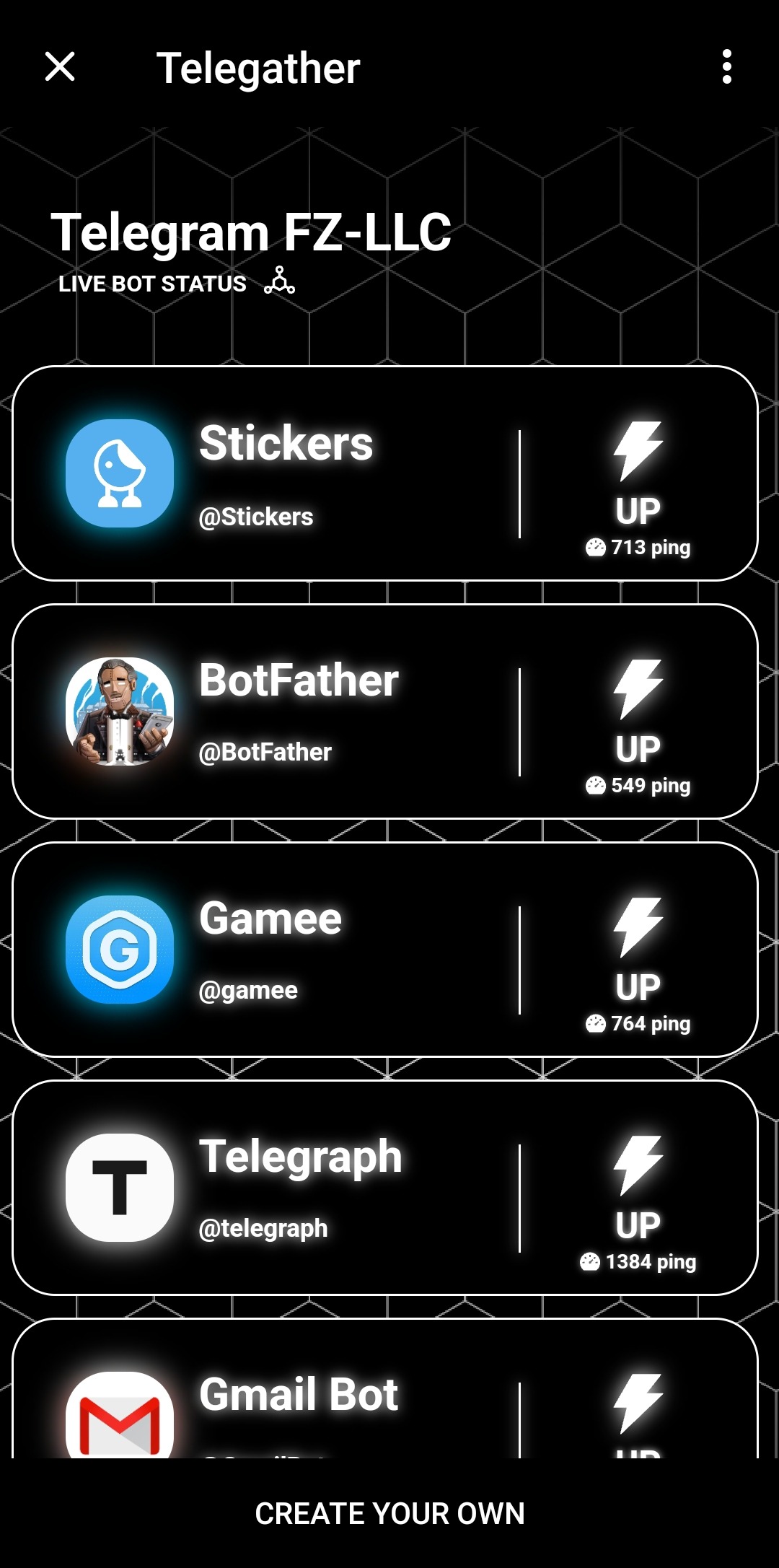The image size is (779, 1568).
Task: Open the Stickers bot card
Action: [x=384, y=473]
